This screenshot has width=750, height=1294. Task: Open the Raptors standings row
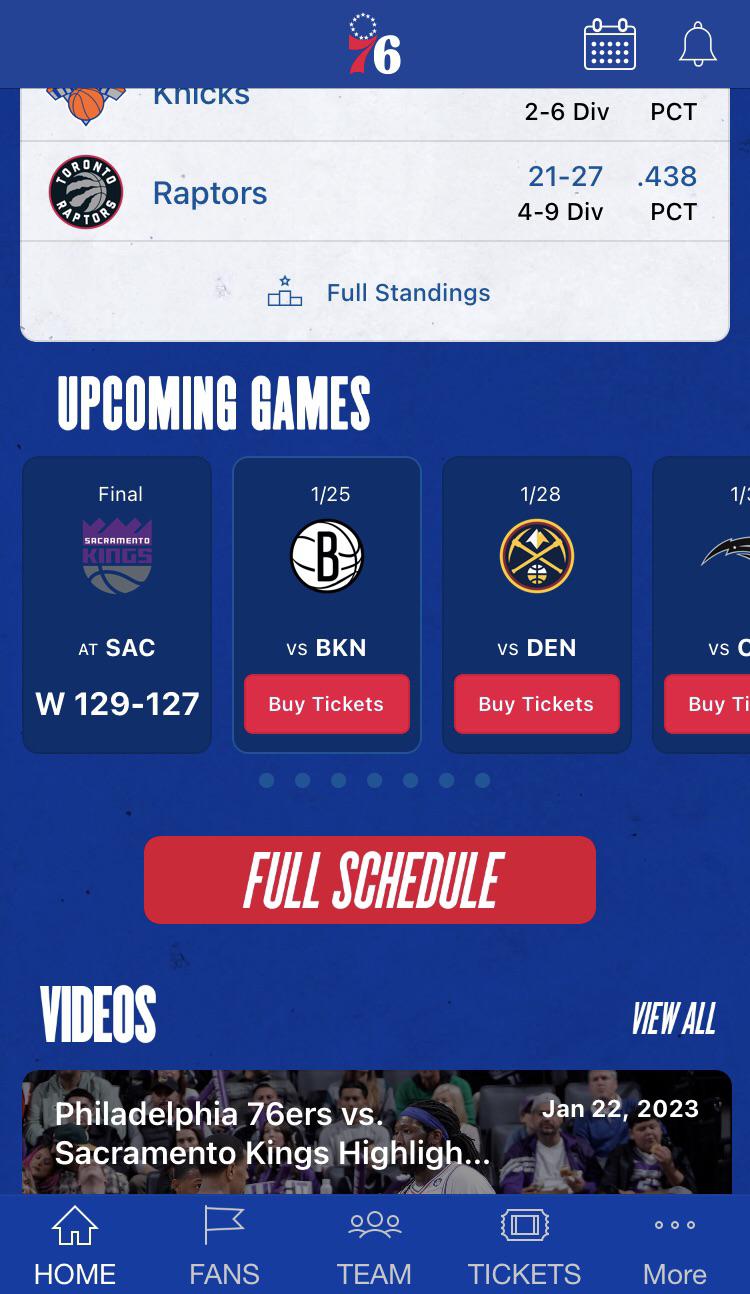(x=375, y=192)
